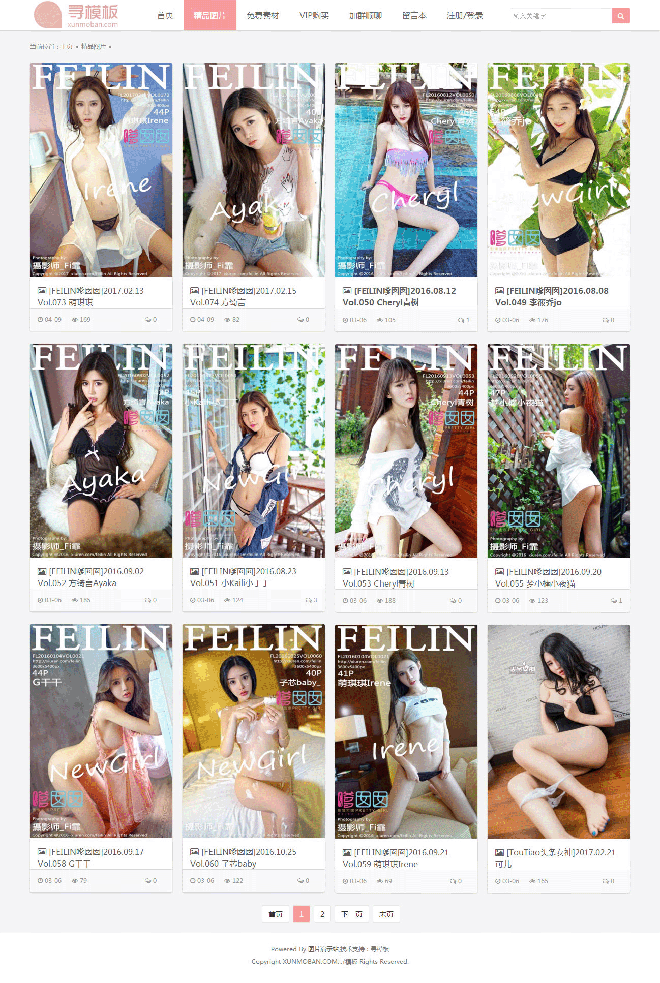Open the Vol.051 gallery card
Image resolution: width=660 pixels, height=983 pixels.
(254, 451)
